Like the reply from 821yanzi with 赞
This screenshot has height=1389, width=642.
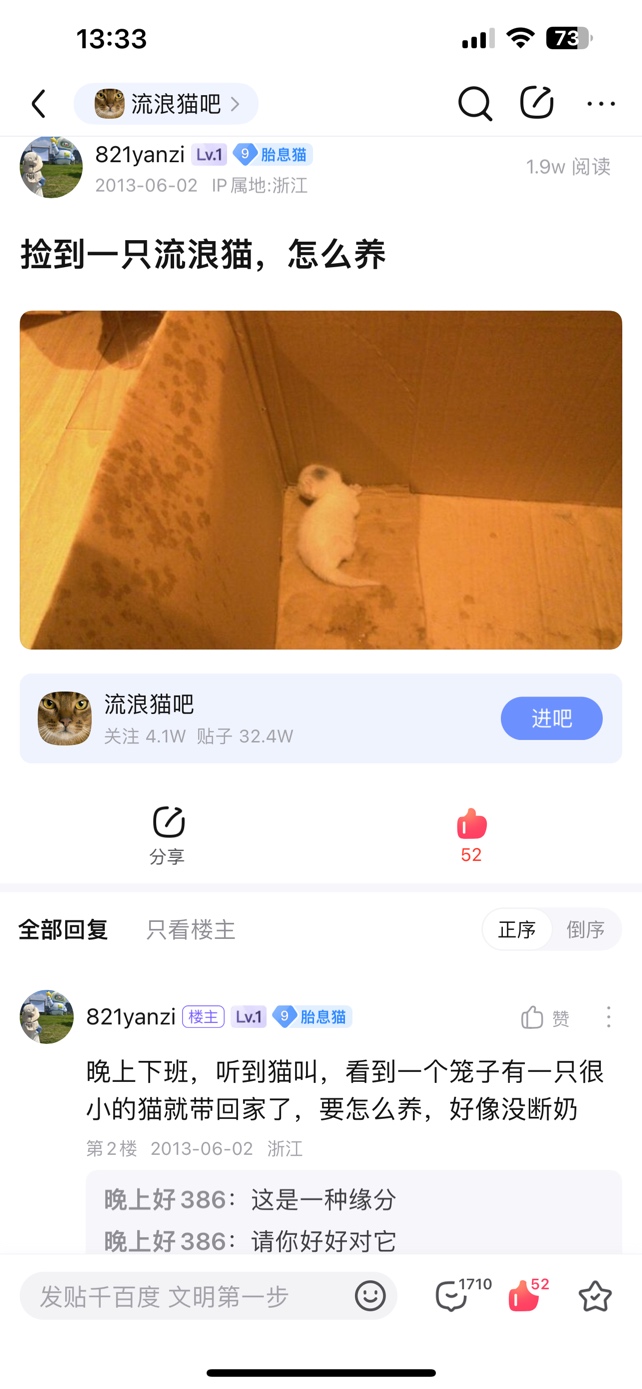click(545, 1018)
